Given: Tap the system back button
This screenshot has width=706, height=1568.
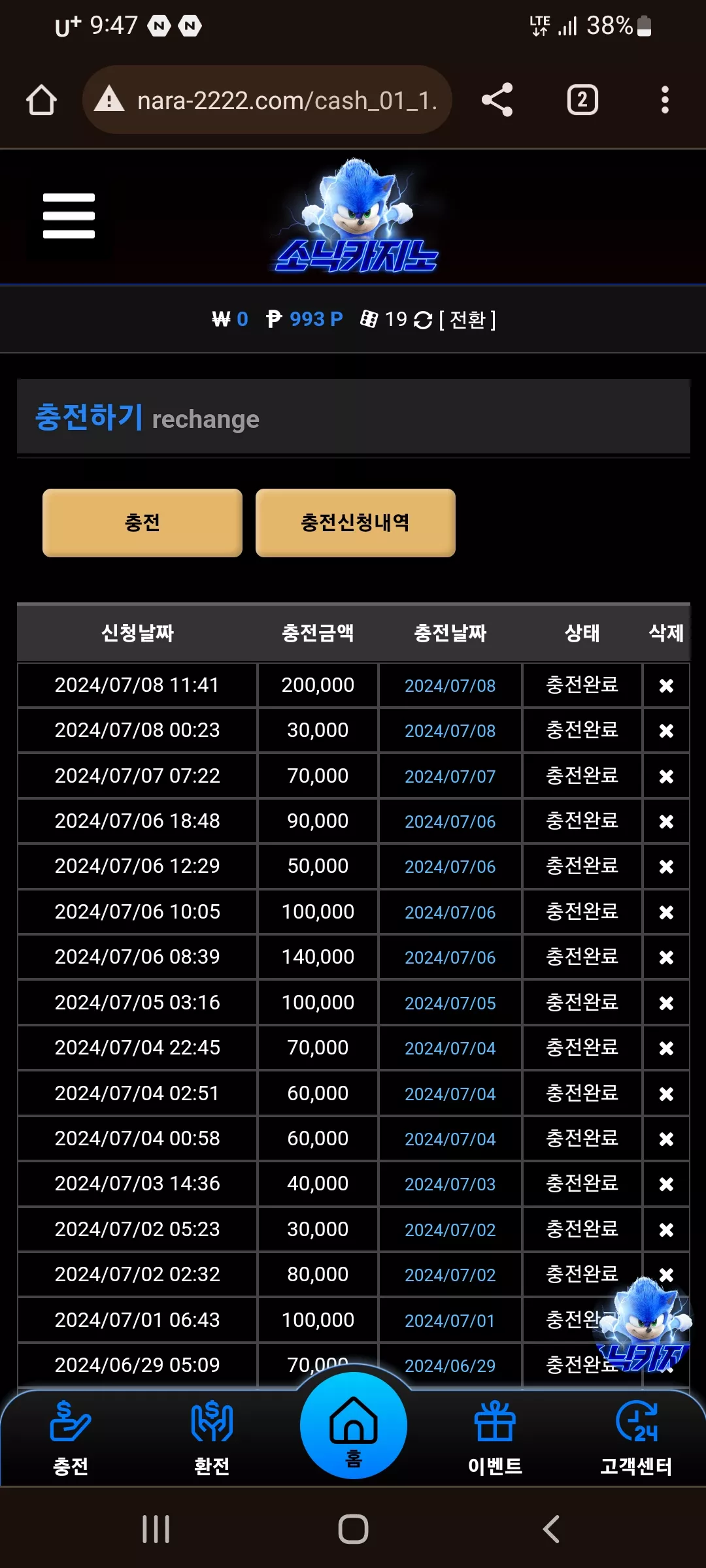Looking at the screenshot, I should click(551, 1529).
